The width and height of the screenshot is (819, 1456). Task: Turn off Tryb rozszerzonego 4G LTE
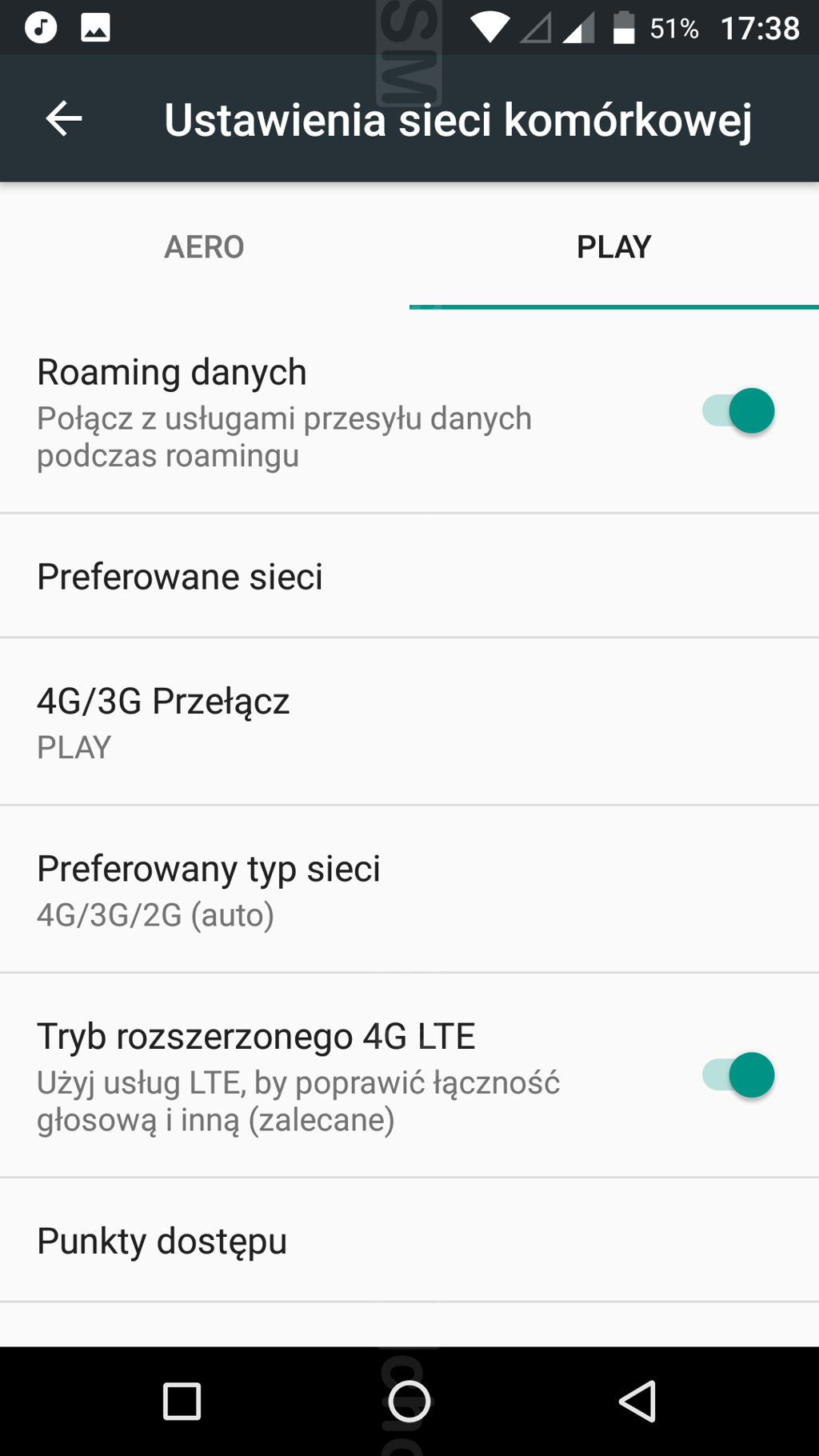[x=738, y=1075]
